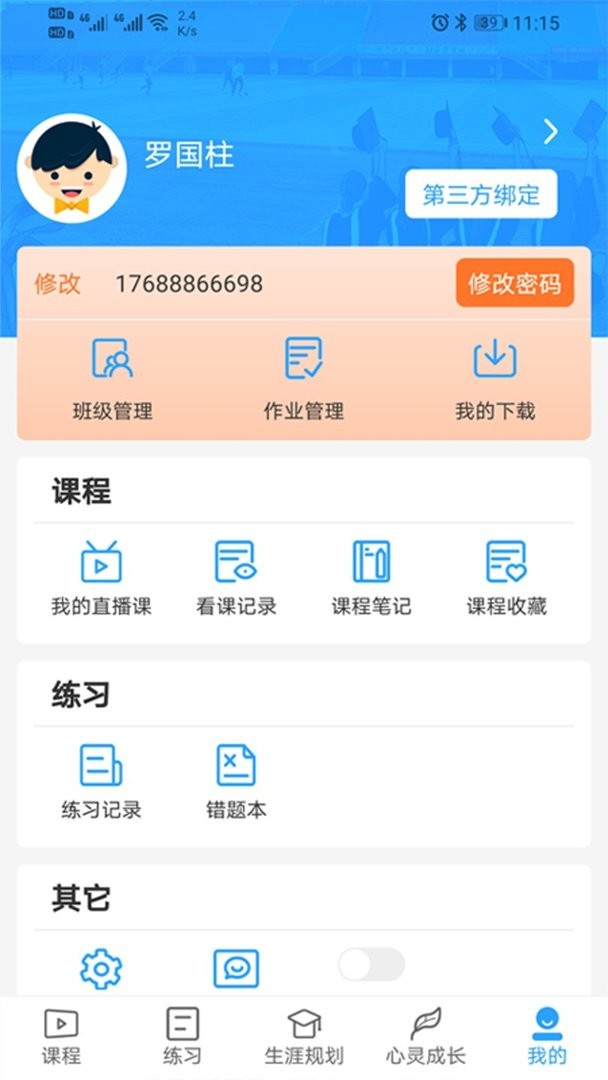Open 错题本
This screenshot has width=608, height=1080.
point(236,781)
